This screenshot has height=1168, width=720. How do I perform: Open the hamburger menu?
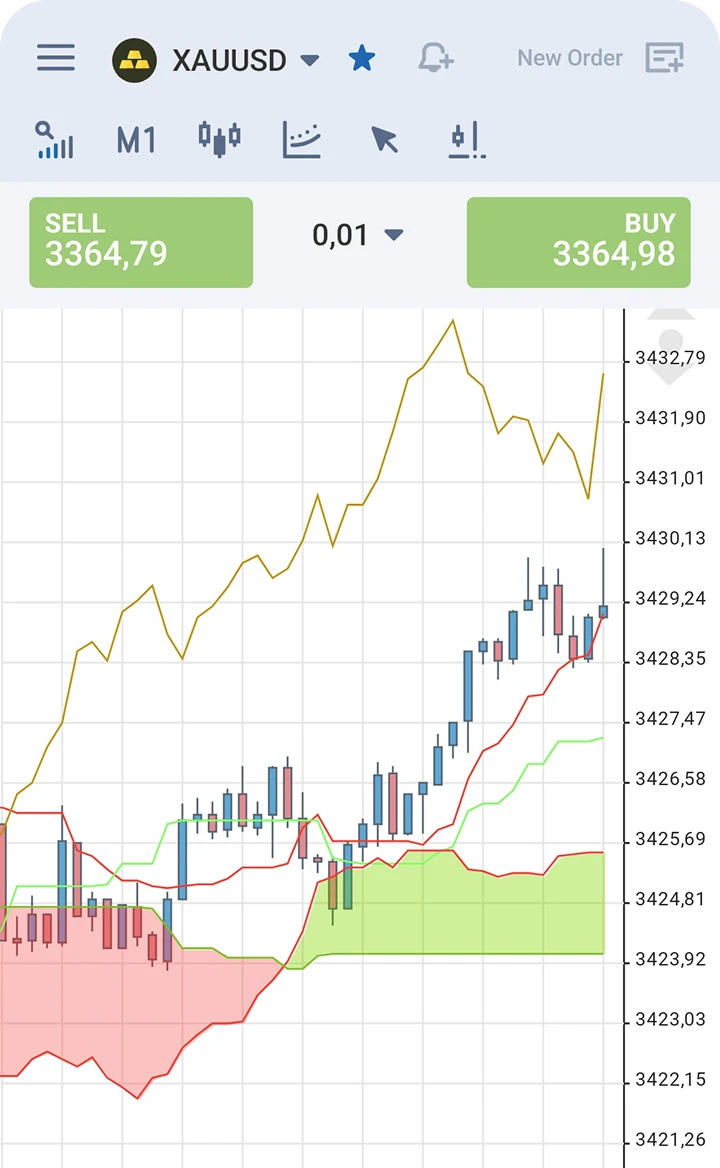[56, 58]
